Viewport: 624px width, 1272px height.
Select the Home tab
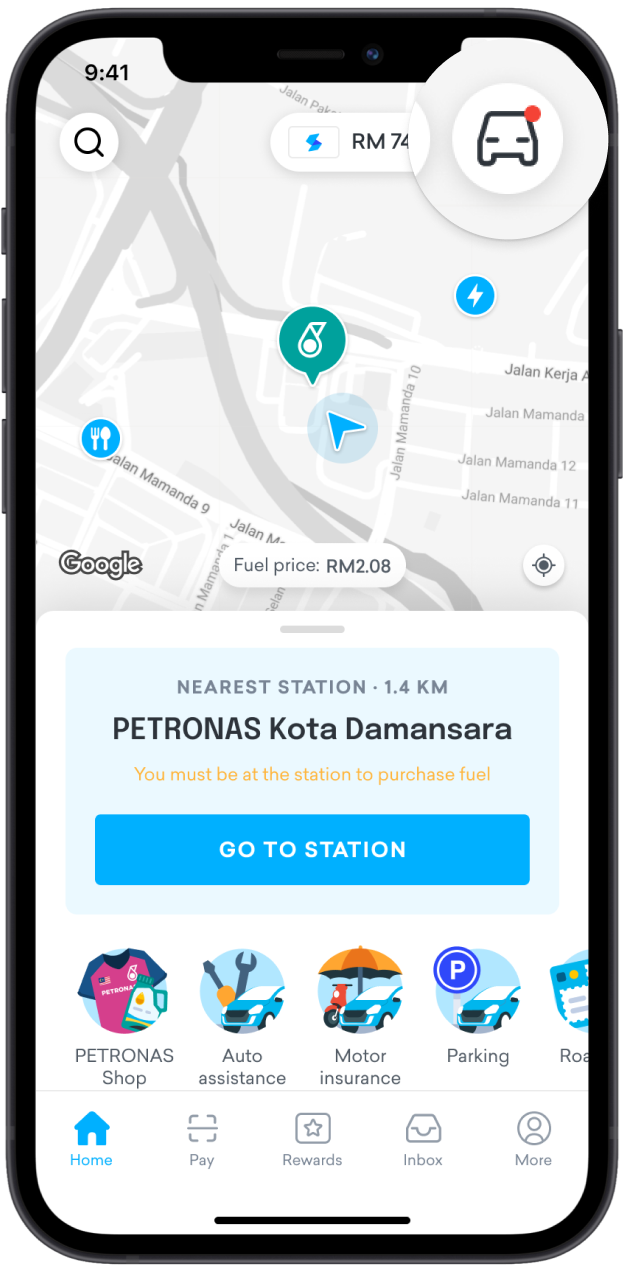(91, 1140)
